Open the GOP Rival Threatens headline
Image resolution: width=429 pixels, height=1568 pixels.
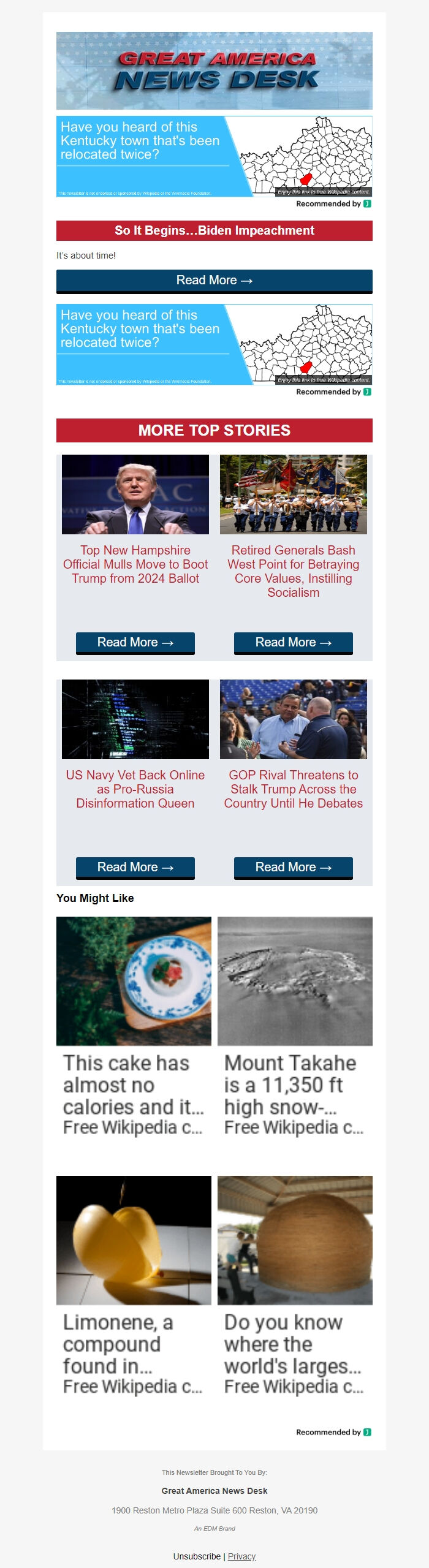[x=293, y=789]
